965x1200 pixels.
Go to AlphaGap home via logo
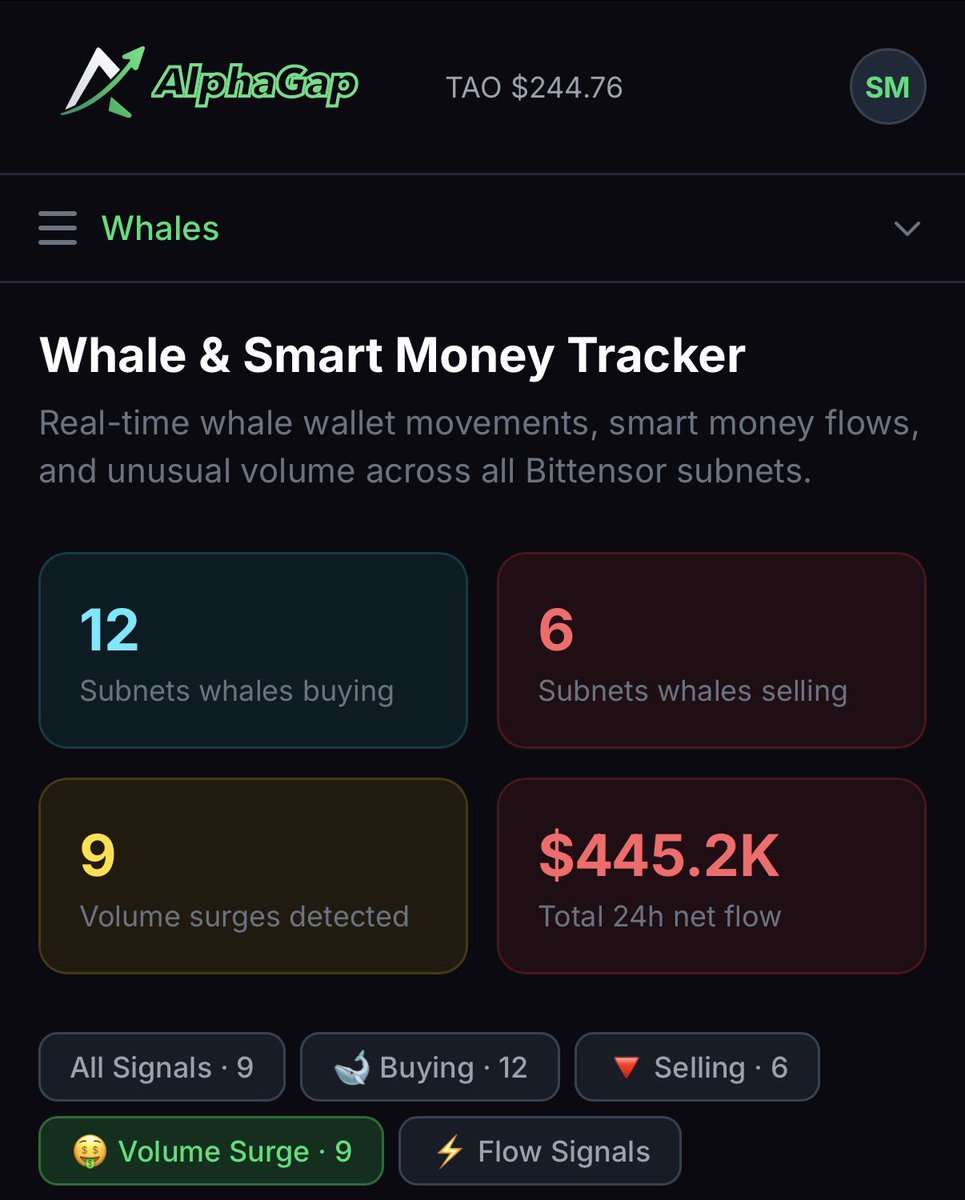click(209, 82)
